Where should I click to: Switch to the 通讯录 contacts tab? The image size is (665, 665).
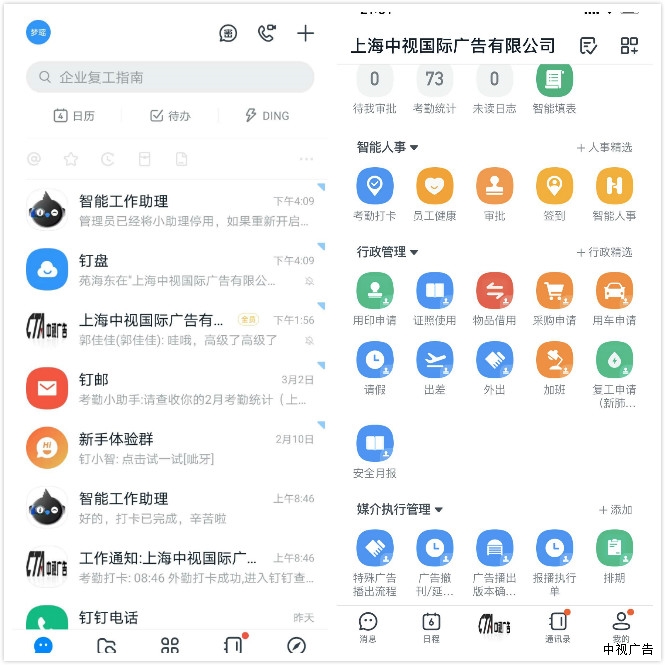(558, 627)
